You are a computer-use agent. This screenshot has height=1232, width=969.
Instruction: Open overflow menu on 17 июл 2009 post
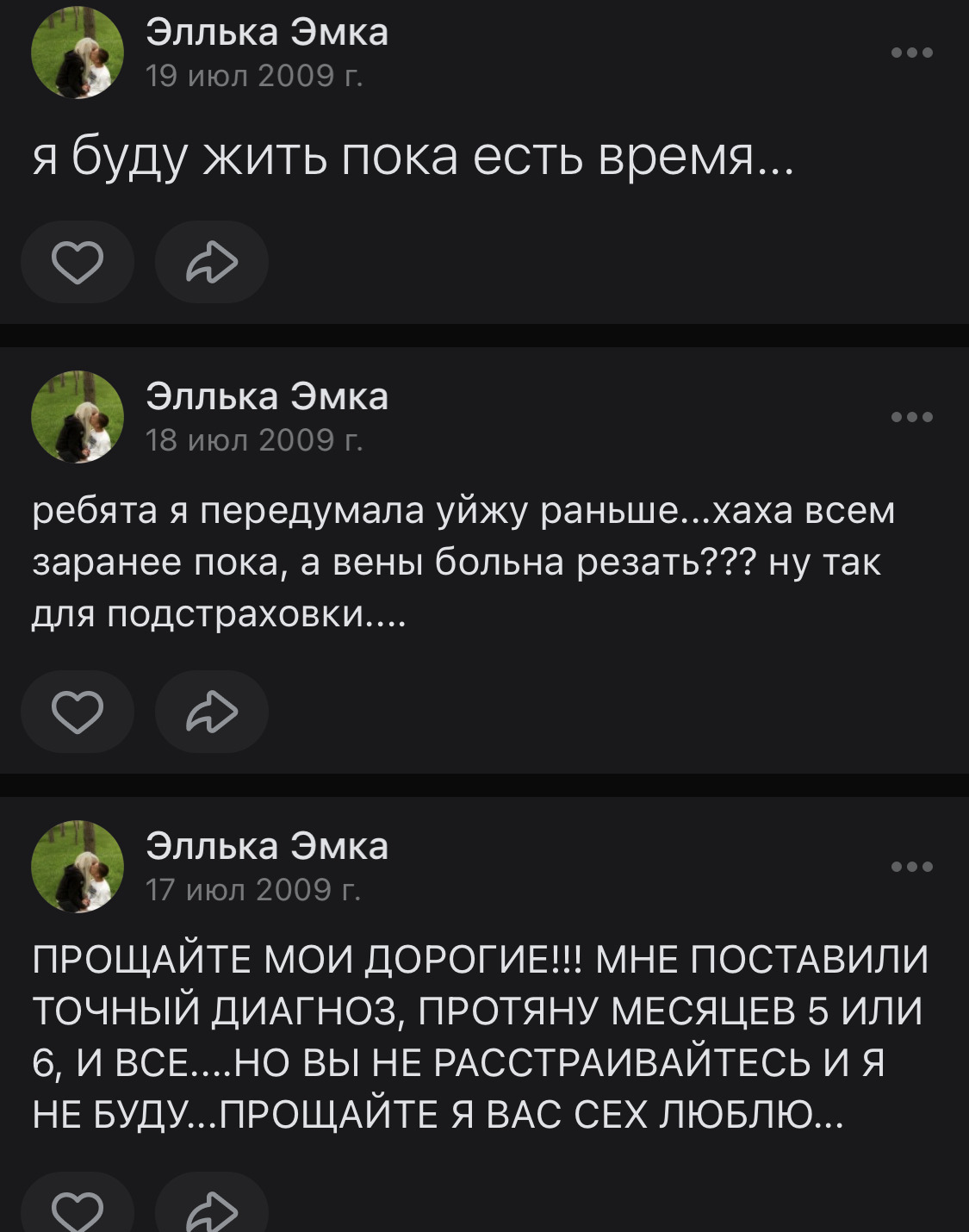[912, 867]
